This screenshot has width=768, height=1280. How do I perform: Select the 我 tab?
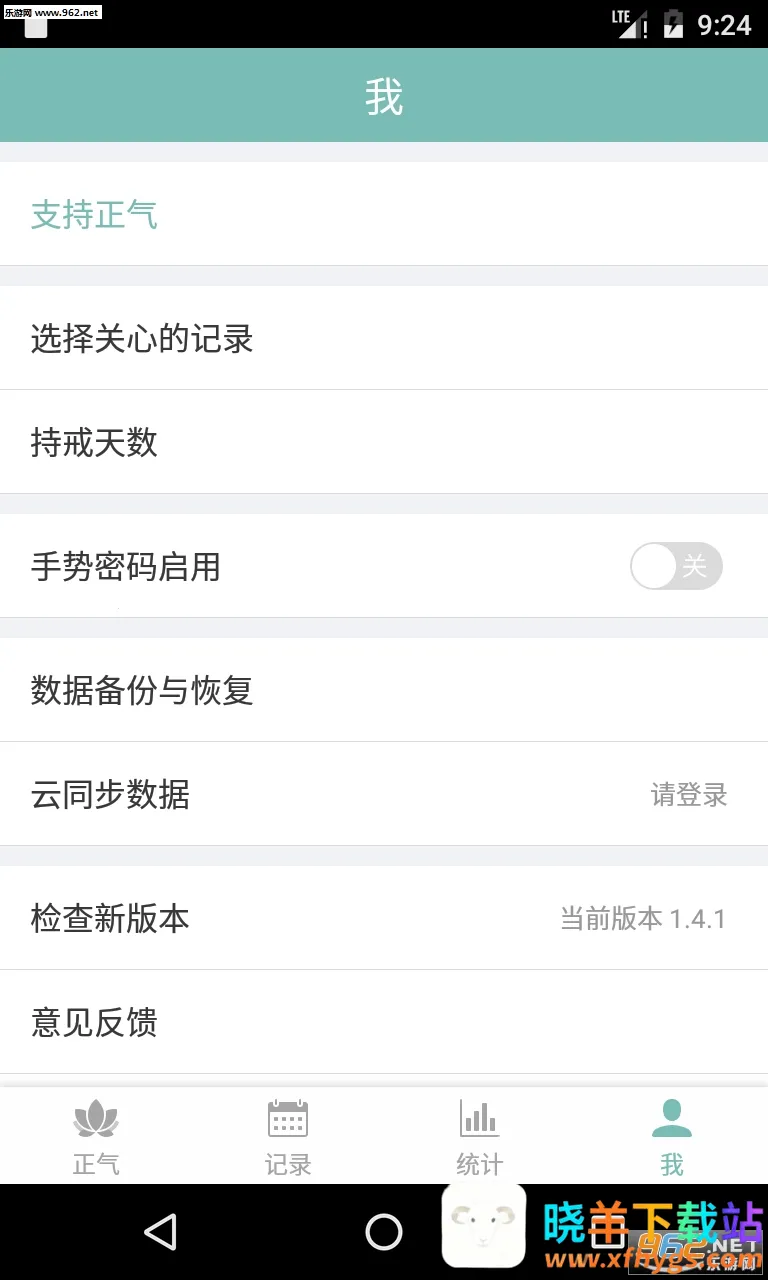(x=672, y=1136)
